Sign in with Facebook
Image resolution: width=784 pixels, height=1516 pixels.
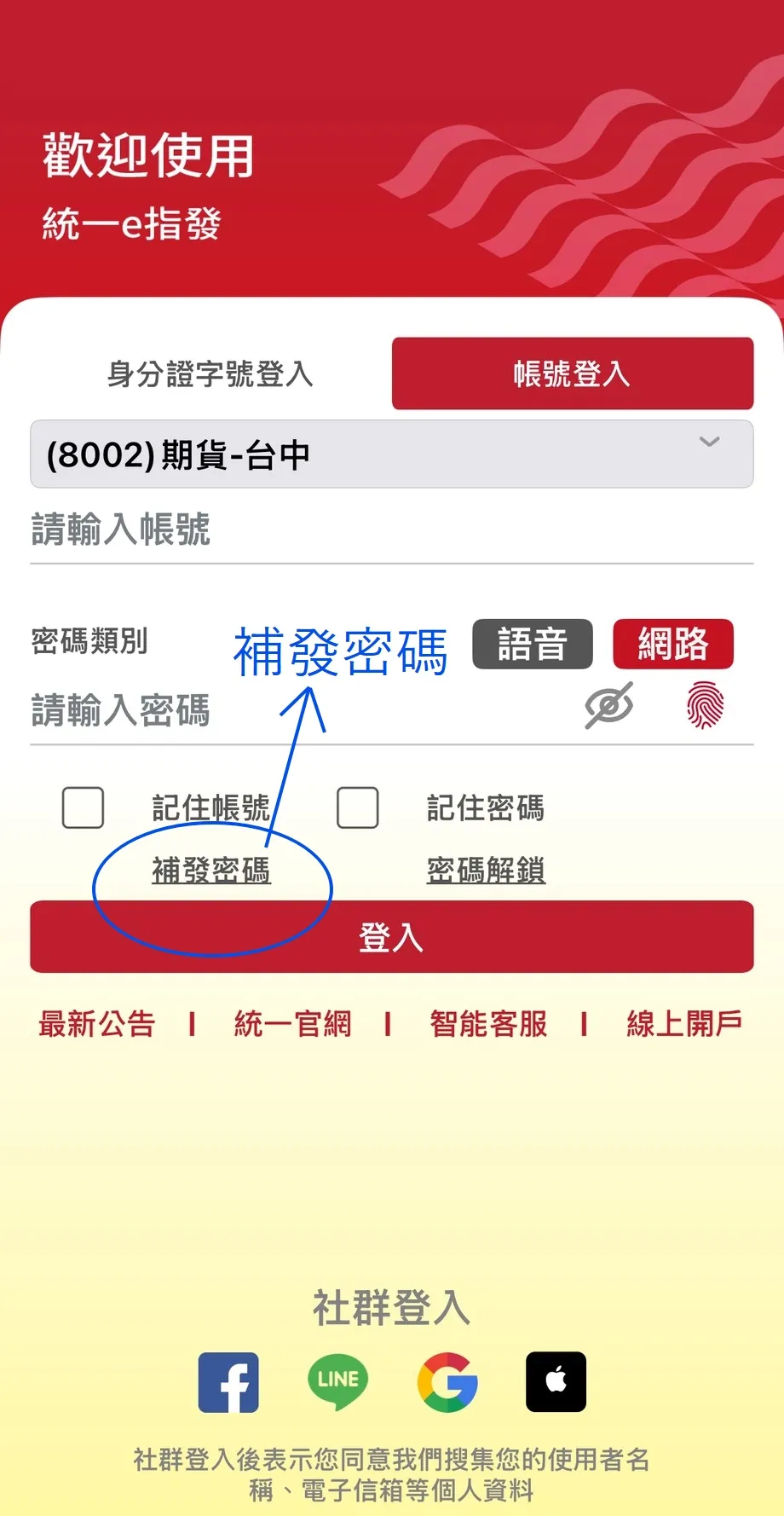(x=228, y=1382)
